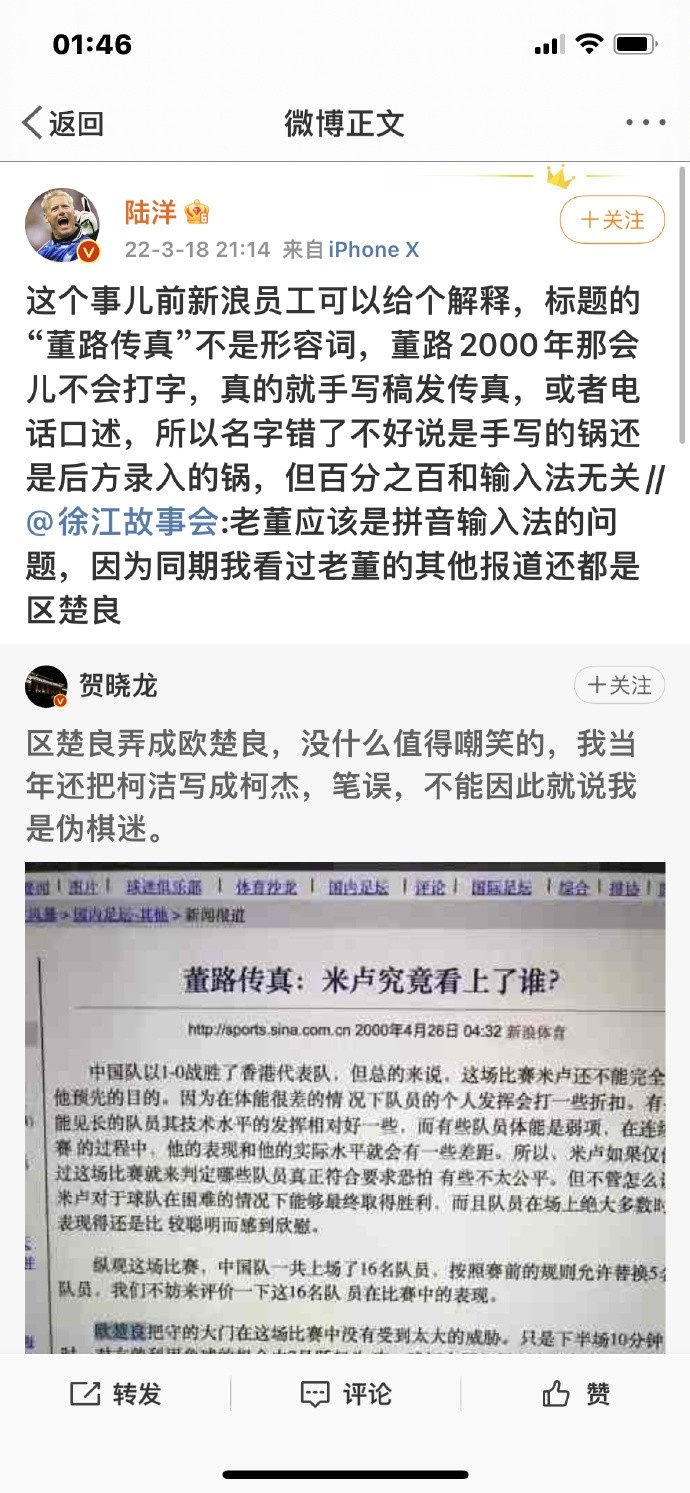Open the three-dot overflow menu
The height and width of the screenshot is (1493, 690).
pyautogui.click(x=645, y=123)
